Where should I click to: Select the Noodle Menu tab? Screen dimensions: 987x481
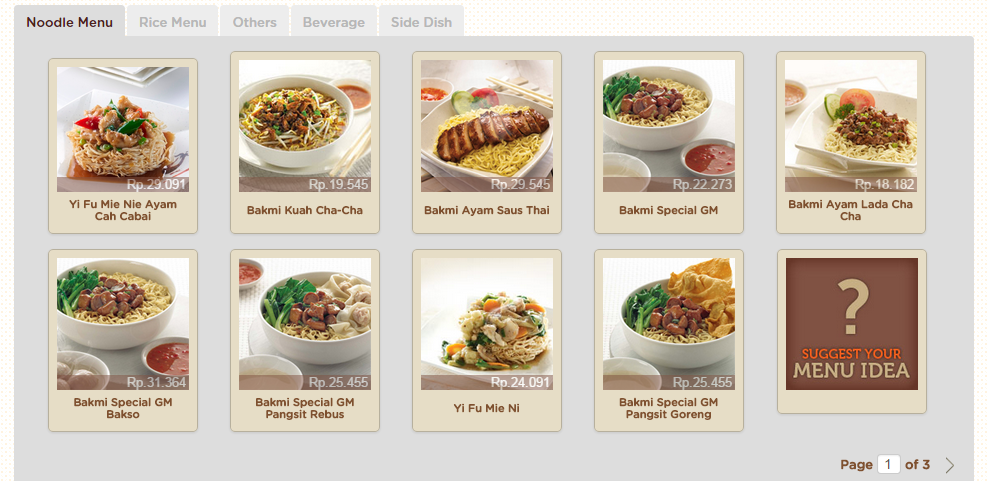coord(69,22)
